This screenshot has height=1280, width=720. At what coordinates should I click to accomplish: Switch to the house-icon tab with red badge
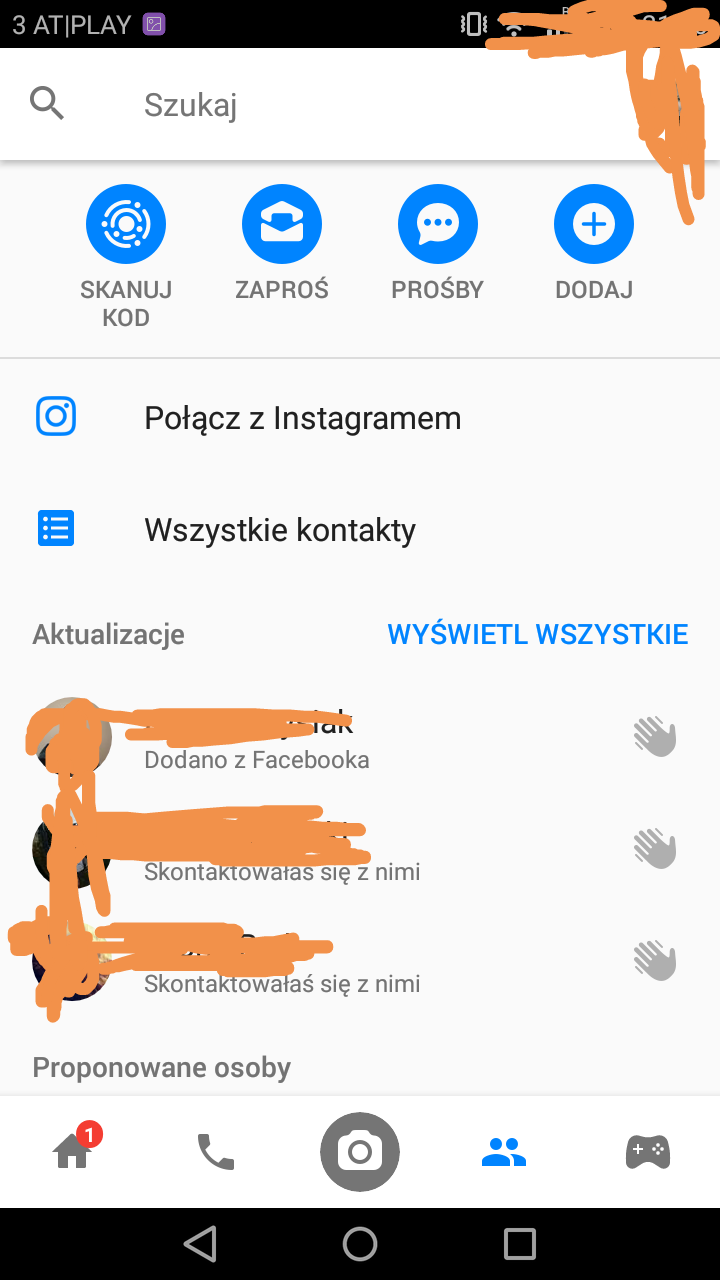(x=73, y=1152)
